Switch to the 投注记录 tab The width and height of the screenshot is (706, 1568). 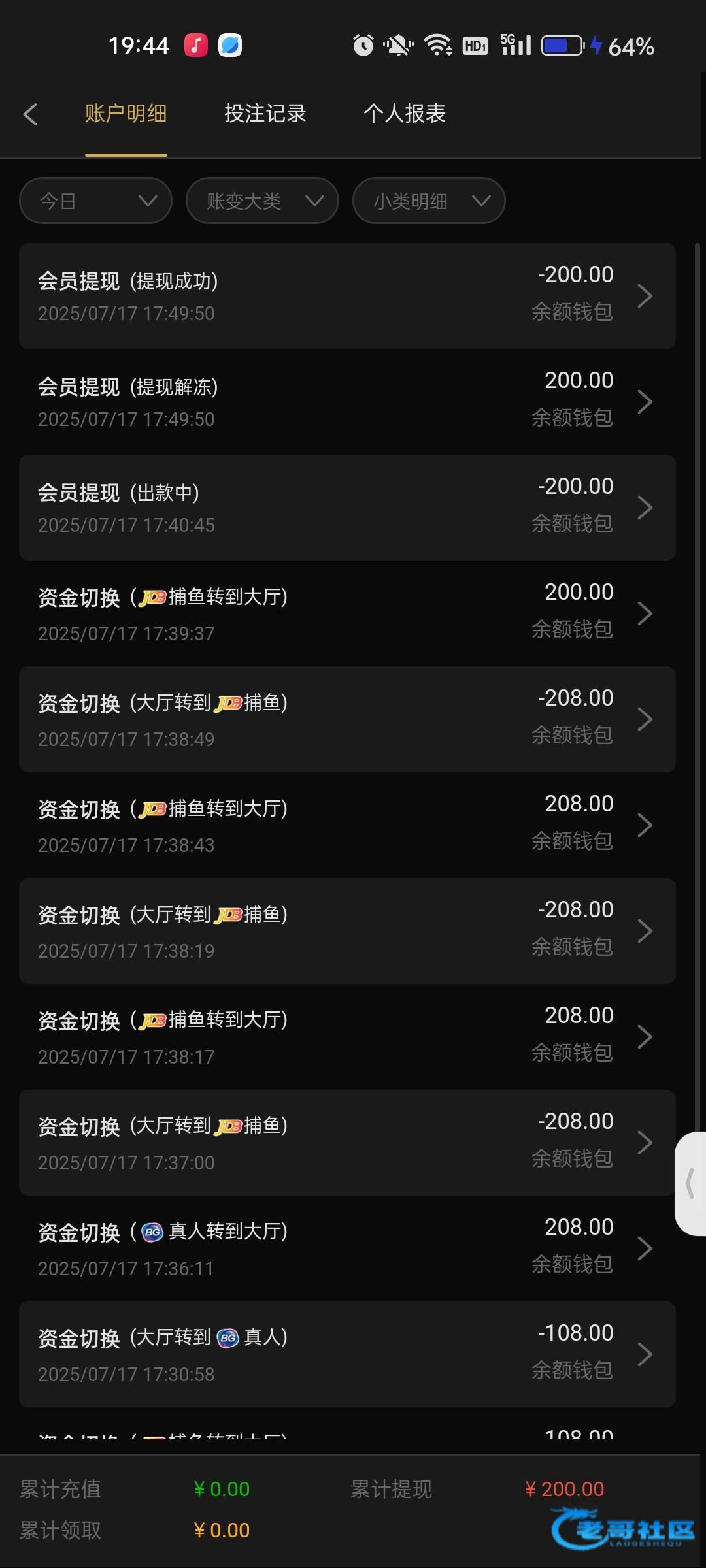click(265, 114)
